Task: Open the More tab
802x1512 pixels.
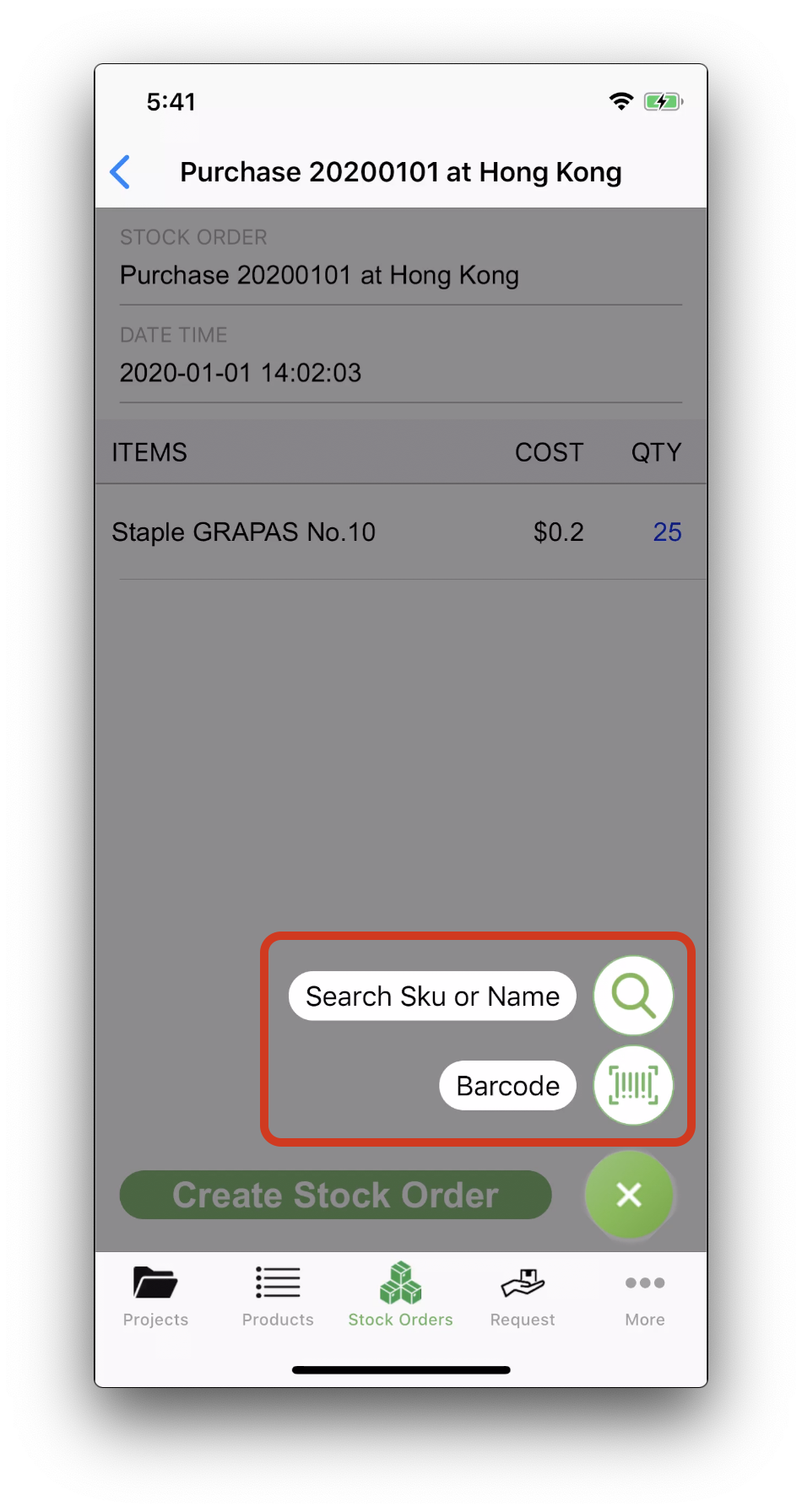Action: coord(645,1296)
